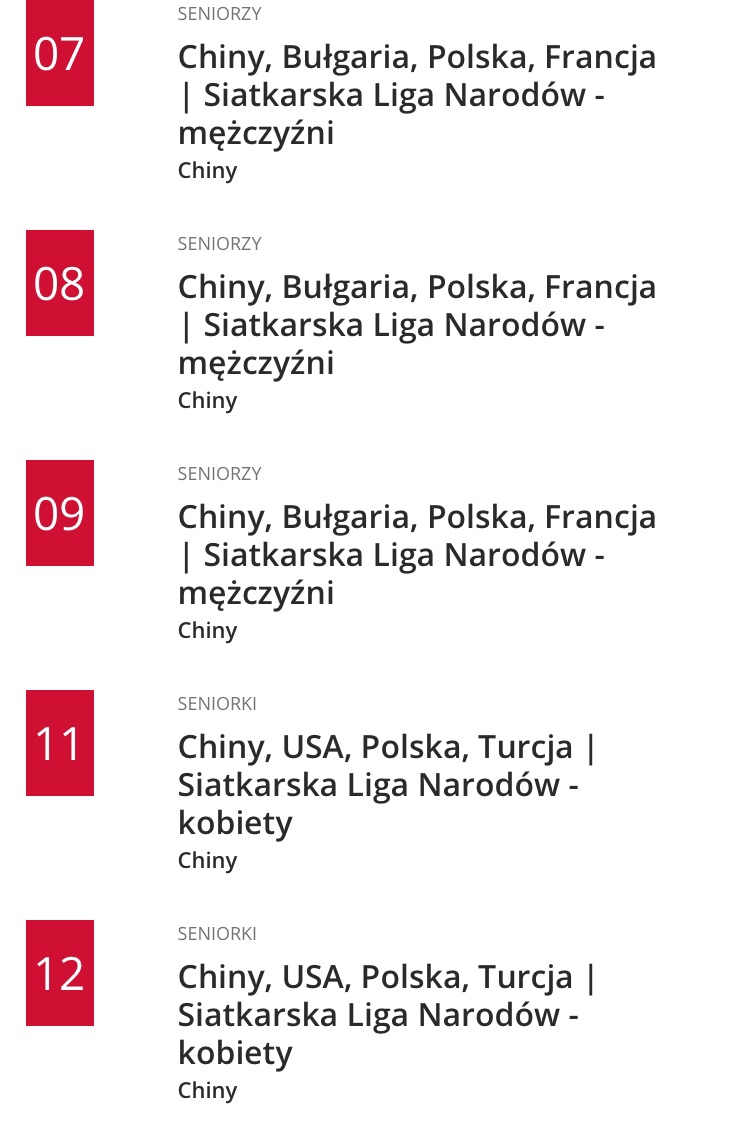Viewport: 750px width, 1122px height.
Task: View the men's Liga Narodów event dated 08
Action: coord(417,325)
